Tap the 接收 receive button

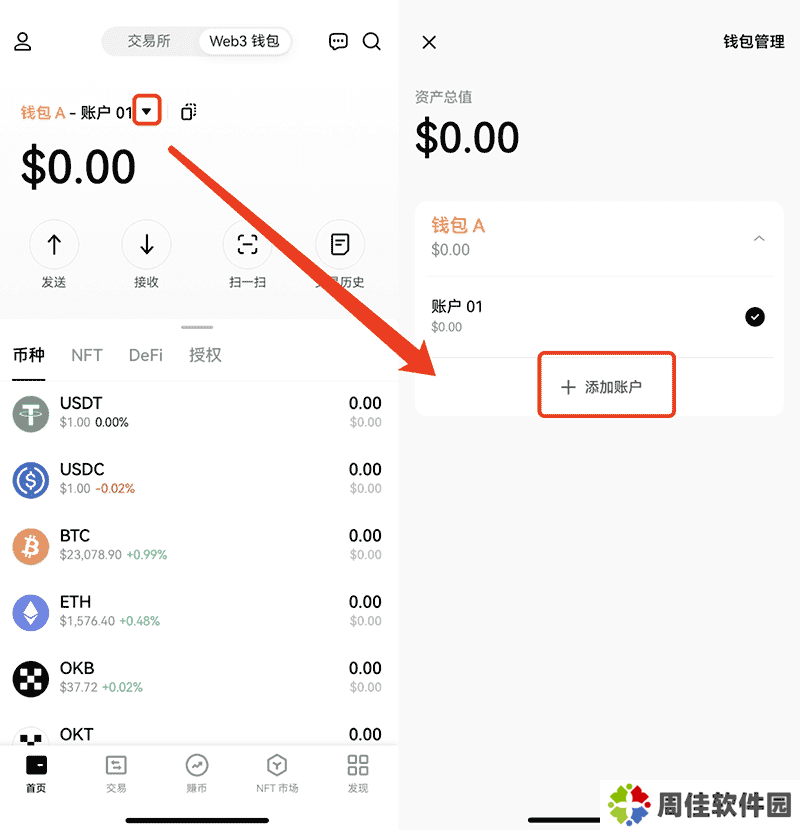click(146, 245)
